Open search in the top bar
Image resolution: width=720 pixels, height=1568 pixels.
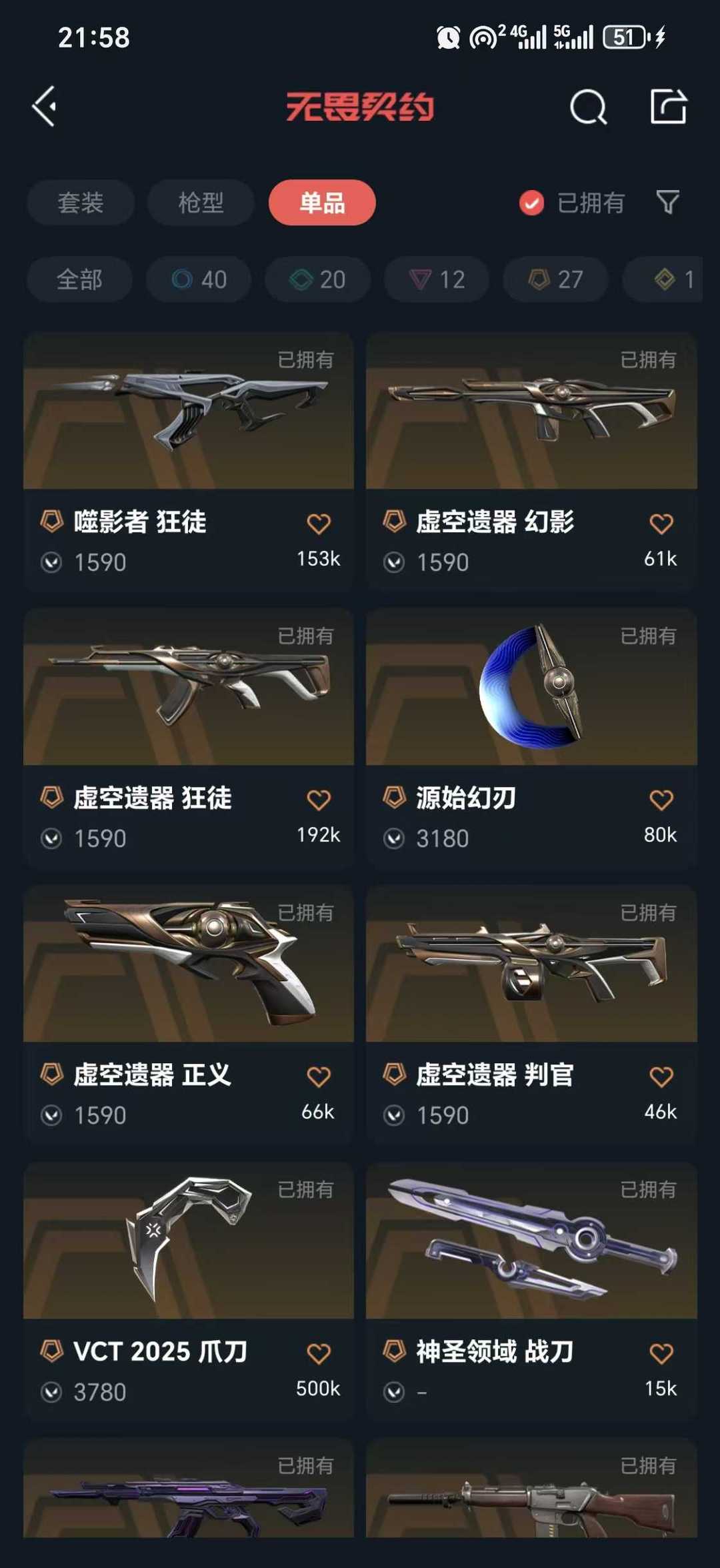588,107
